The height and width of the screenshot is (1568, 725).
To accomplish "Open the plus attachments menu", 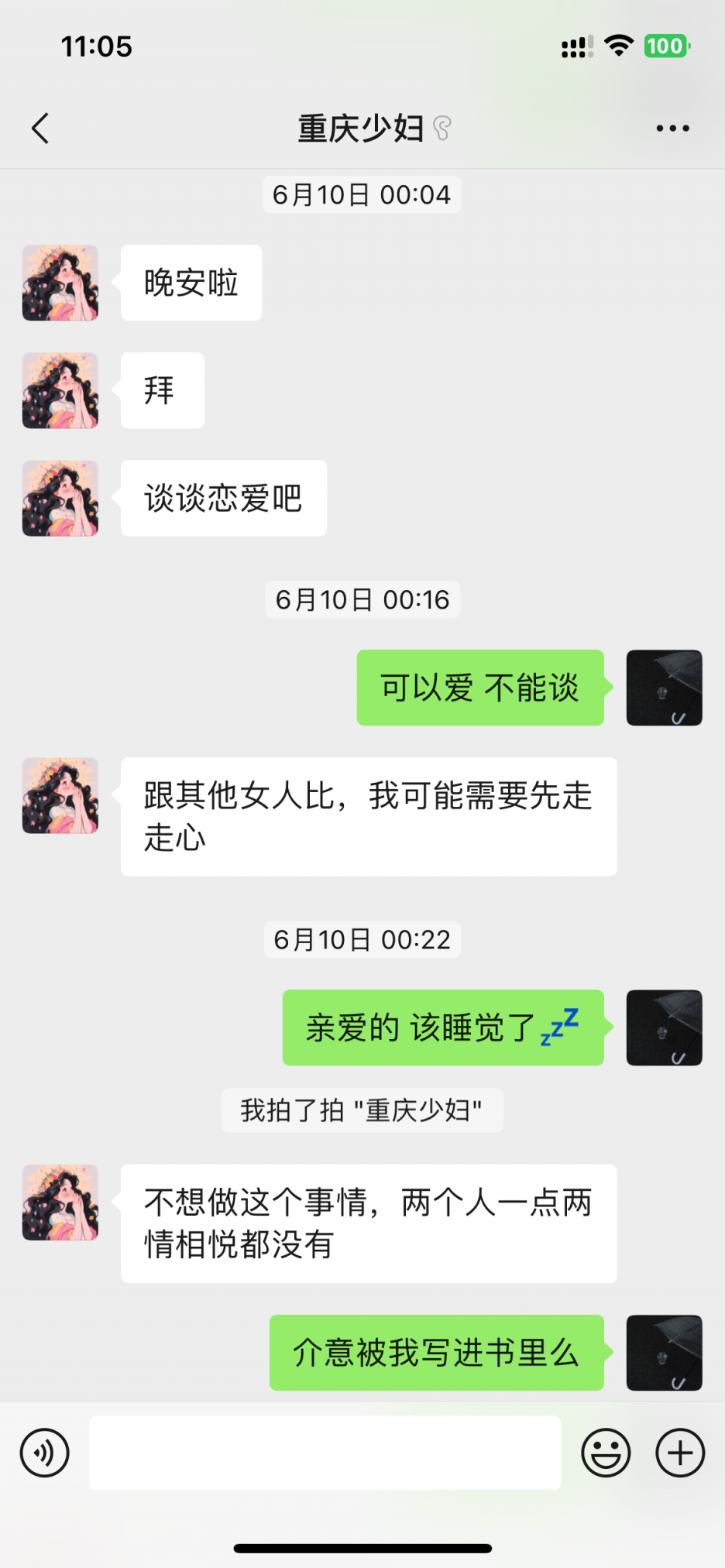I will click(680, 1453).
